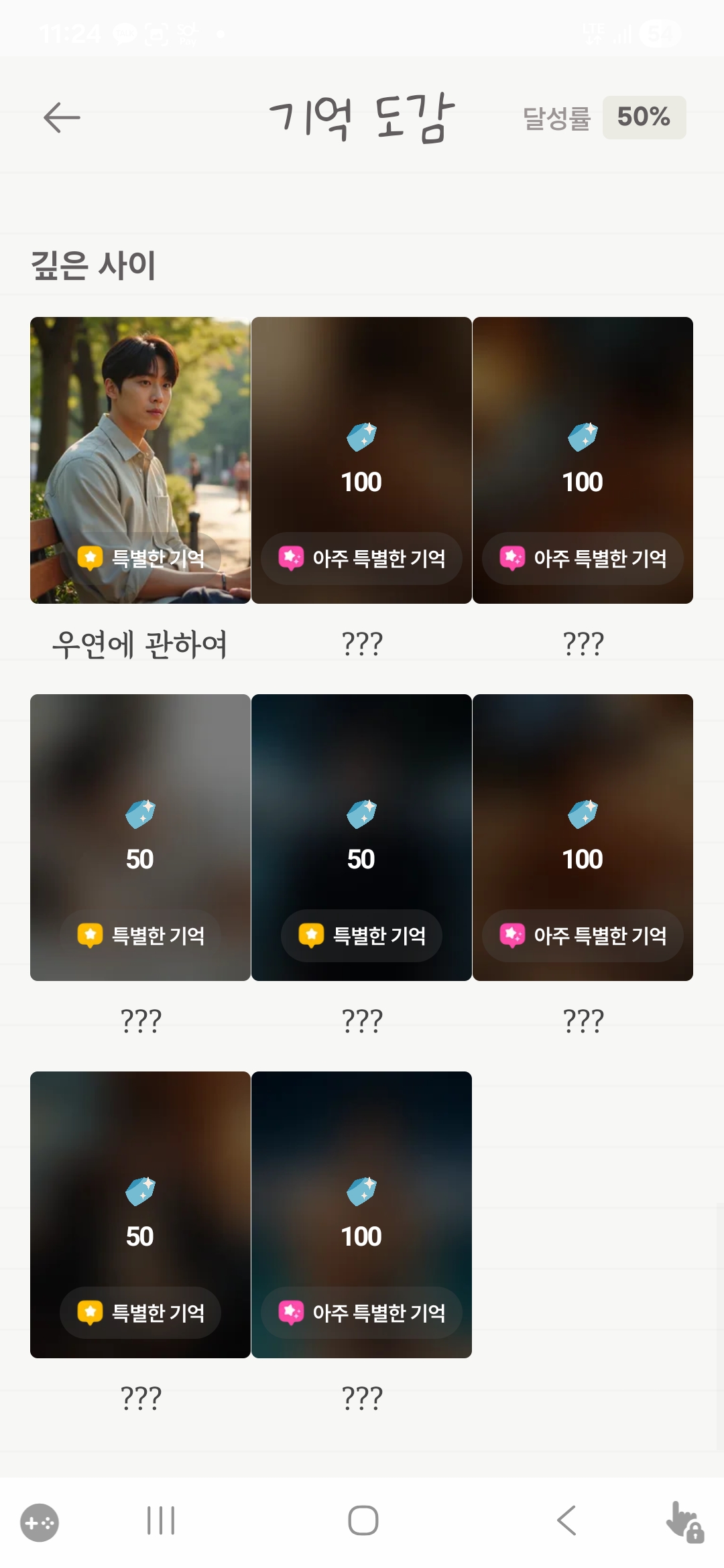Open the 우연에 관하여 memory card
This screenshot has width=724, height=1568.
pos(140,460)
